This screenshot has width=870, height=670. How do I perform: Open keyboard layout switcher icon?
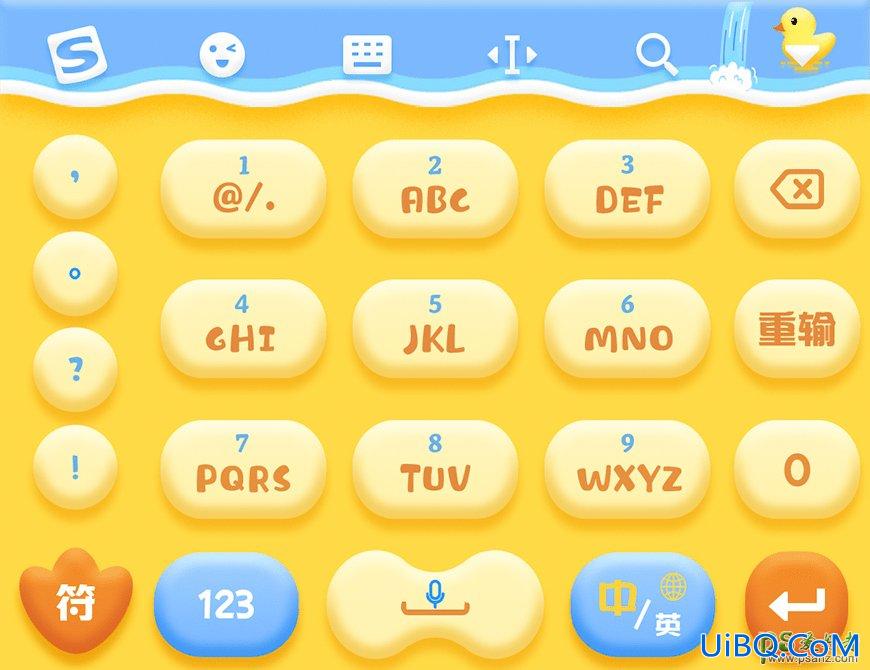[367, 56]
